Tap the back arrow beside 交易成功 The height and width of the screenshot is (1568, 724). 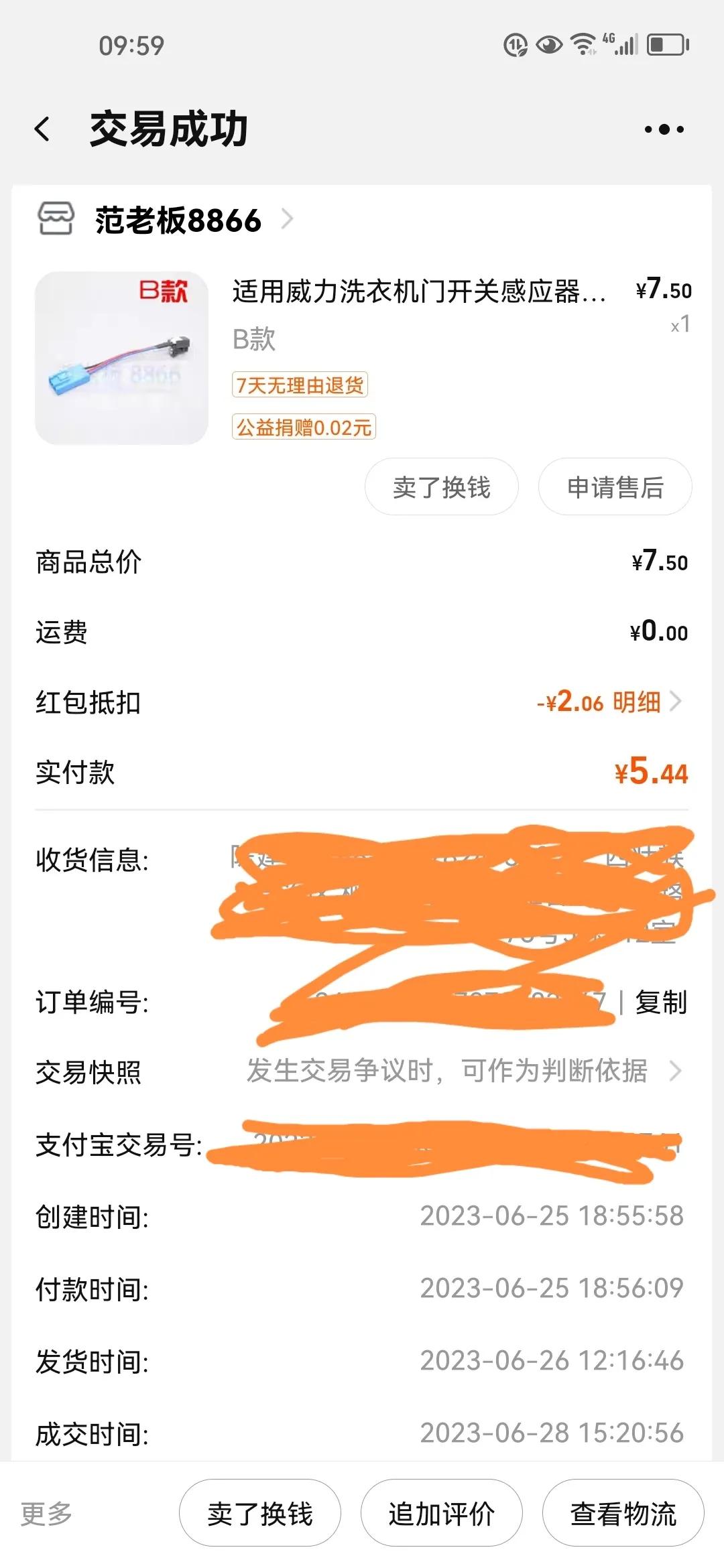(x=43, y=129)
